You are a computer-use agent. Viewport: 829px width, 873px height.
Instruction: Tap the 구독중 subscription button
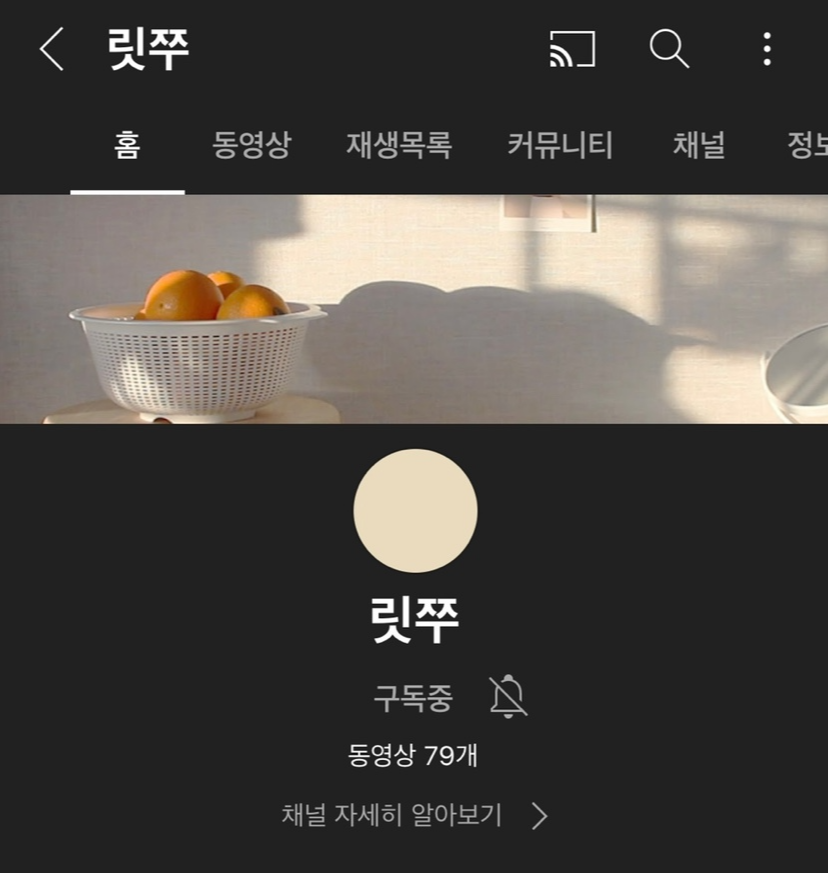413,697
